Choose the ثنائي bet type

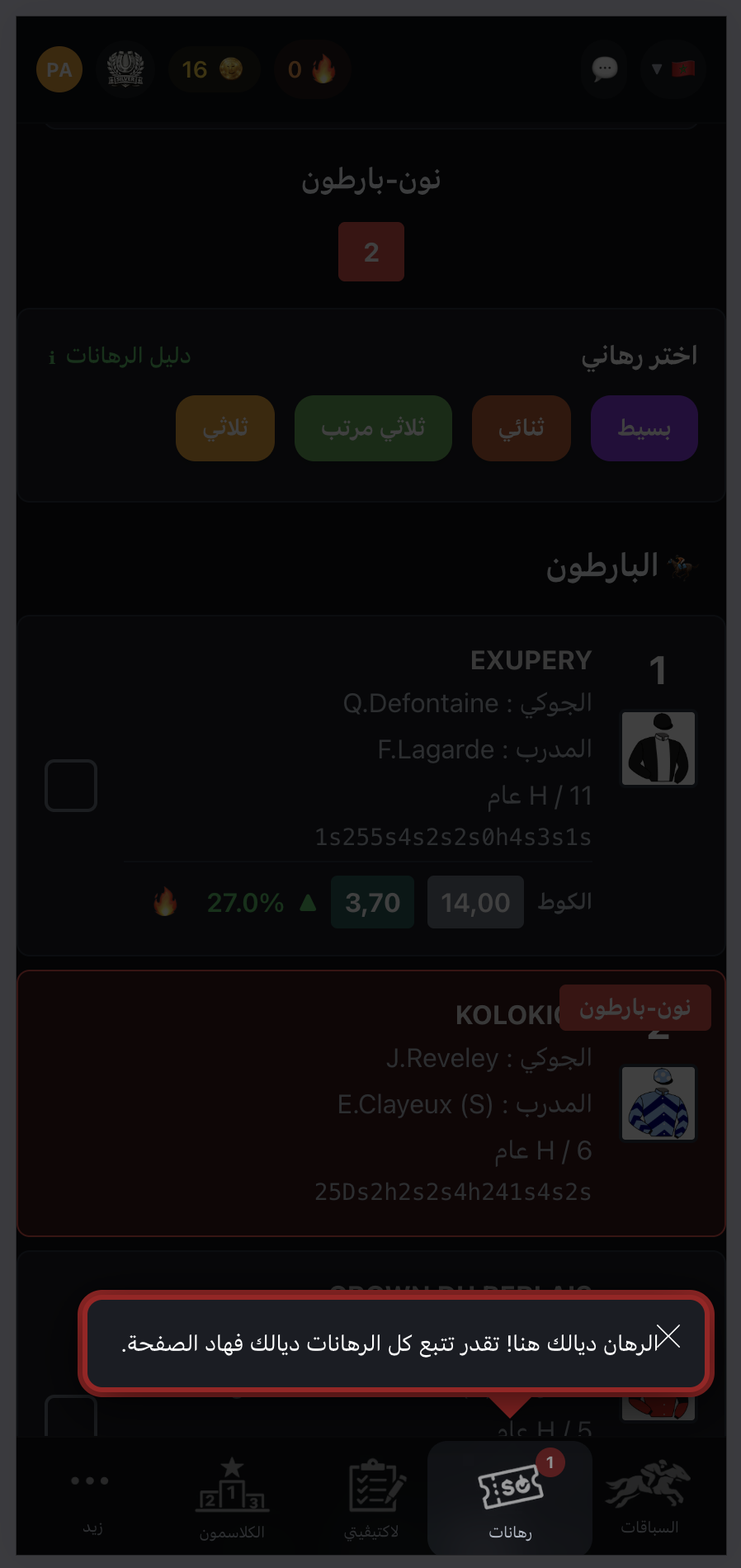[x=521, y=428]
